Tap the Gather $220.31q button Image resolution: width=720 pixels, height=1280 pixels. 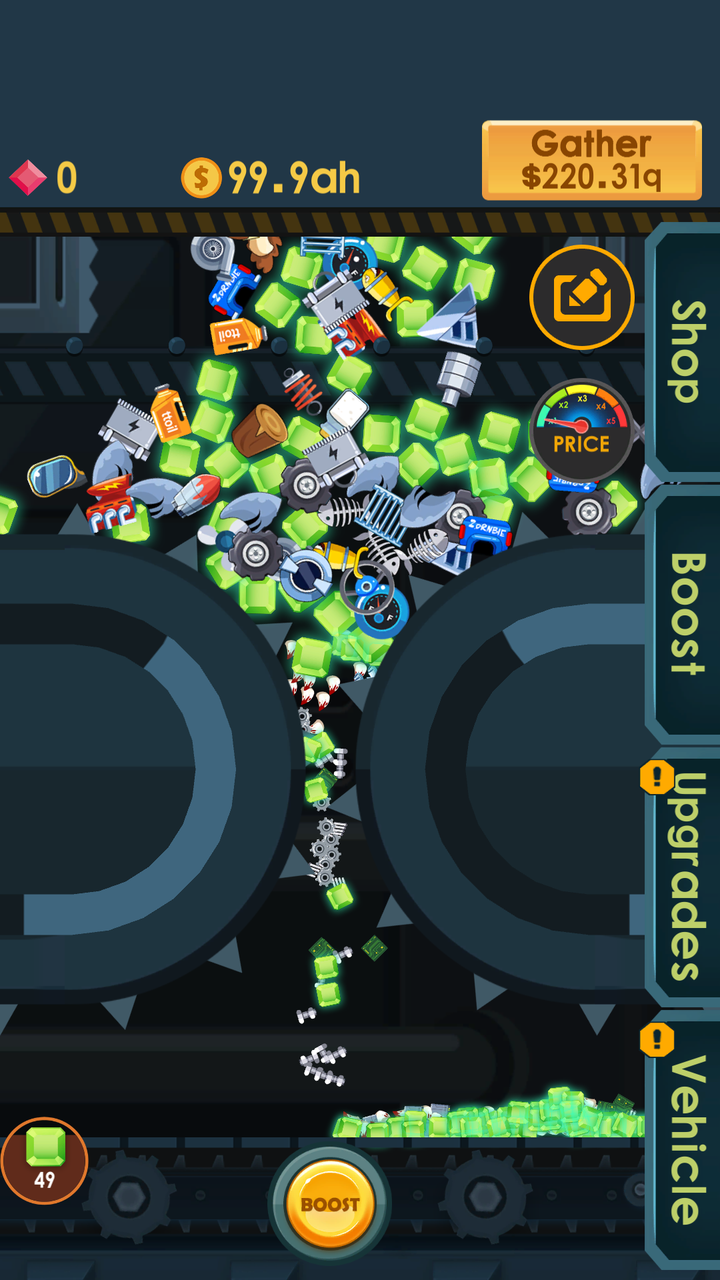tap(591, 161)
